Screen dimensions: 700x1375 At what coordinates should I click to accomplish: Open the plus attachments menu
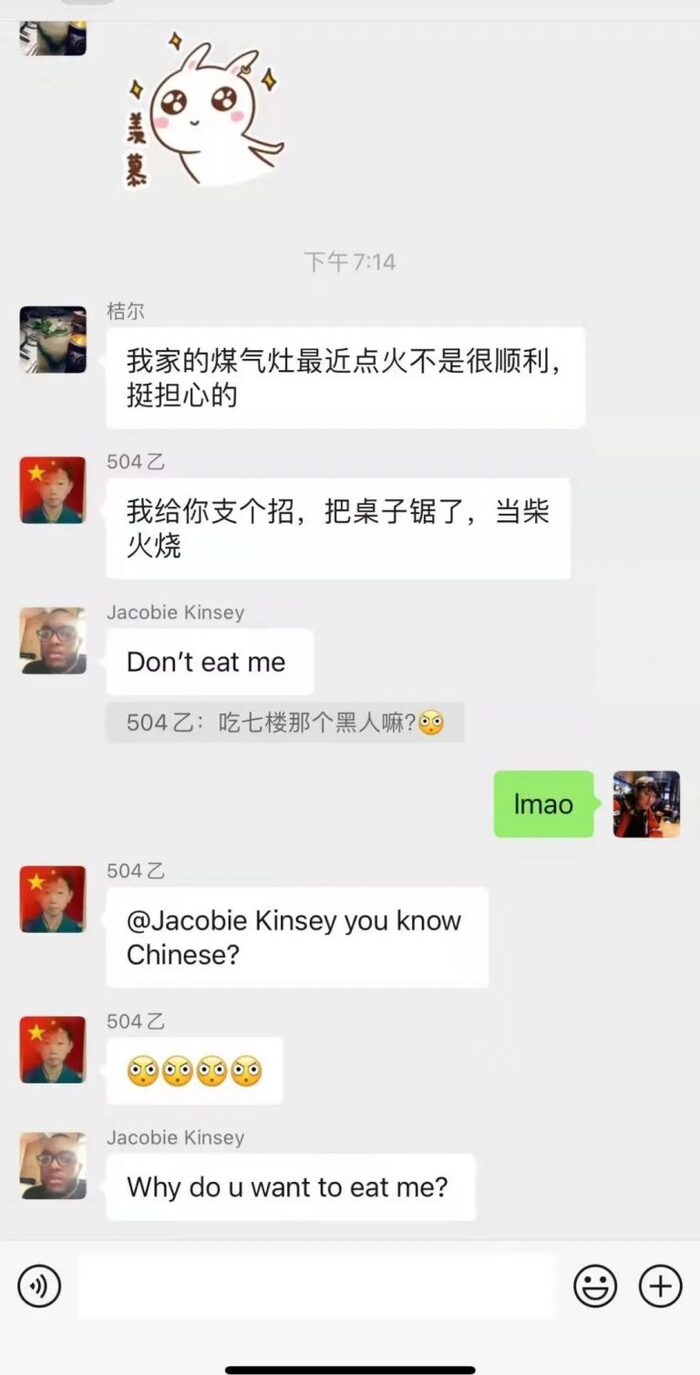coord(660,1286)
